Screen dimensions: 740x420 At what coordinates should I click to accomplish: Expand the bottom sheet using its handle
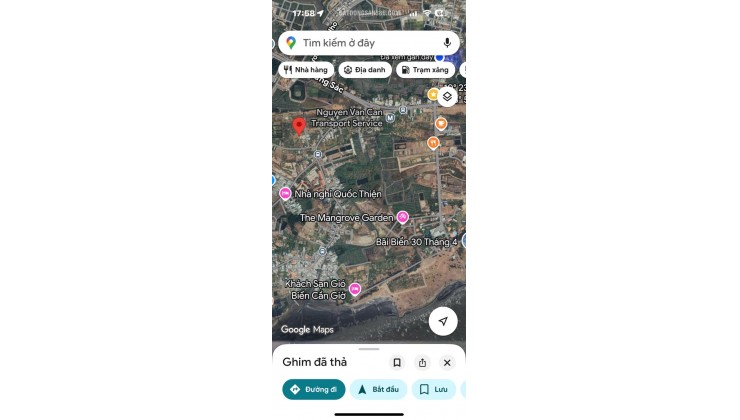[369, 349]
